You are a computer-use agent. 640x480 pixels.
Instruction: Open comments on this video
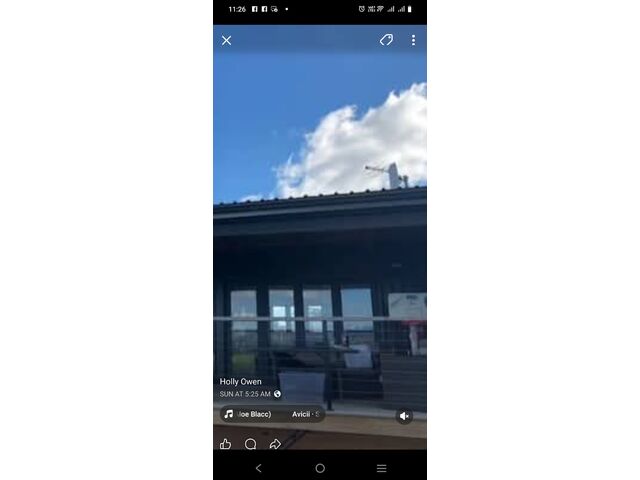(x=250, y=444)
